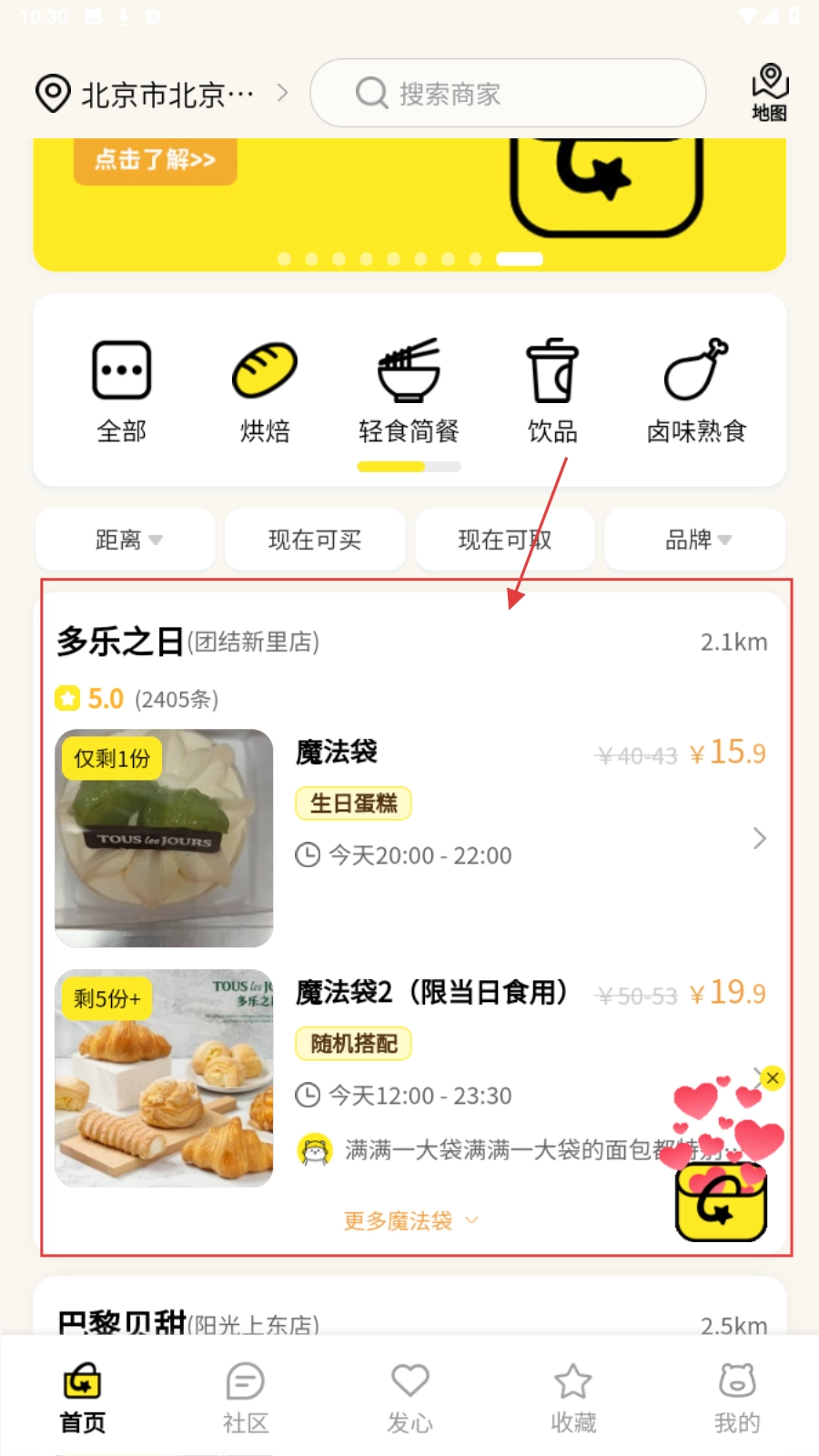This screenshot has width=819, height=1456.
Task: Select the 烘焙 baking category
Action: [x=264, y=389]
